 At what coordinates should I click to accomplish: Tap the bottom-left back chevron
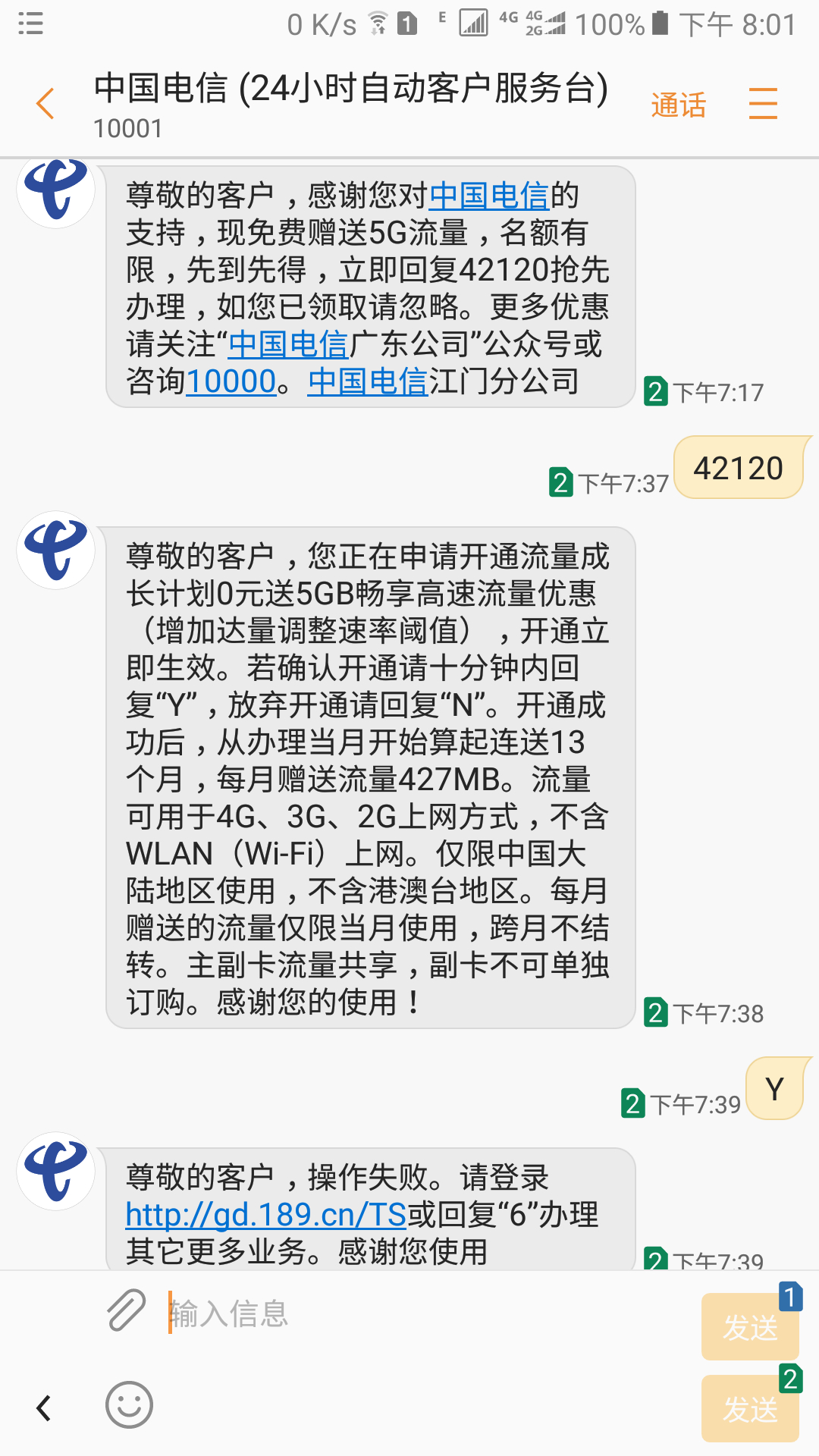click(44, 1408)
